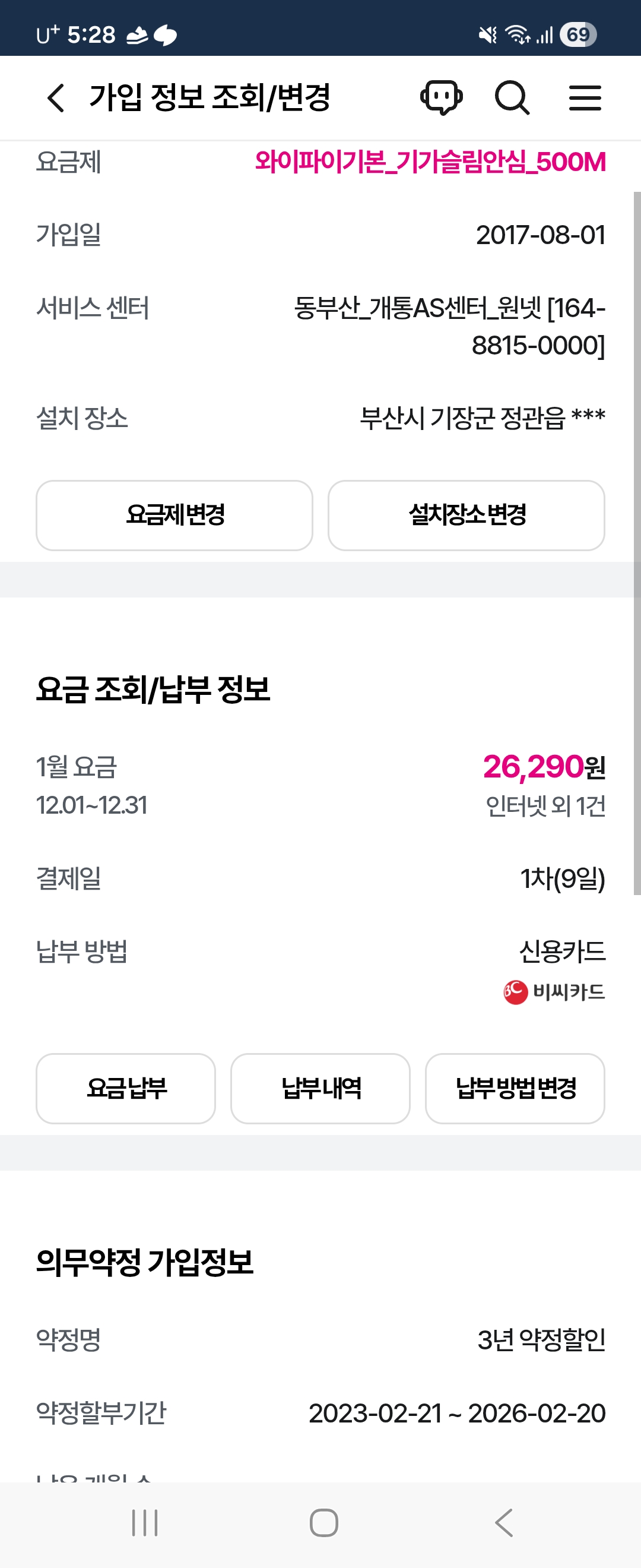Tap the 설치장소변경 button
The image size is (641, 1568).
(467, 515)
